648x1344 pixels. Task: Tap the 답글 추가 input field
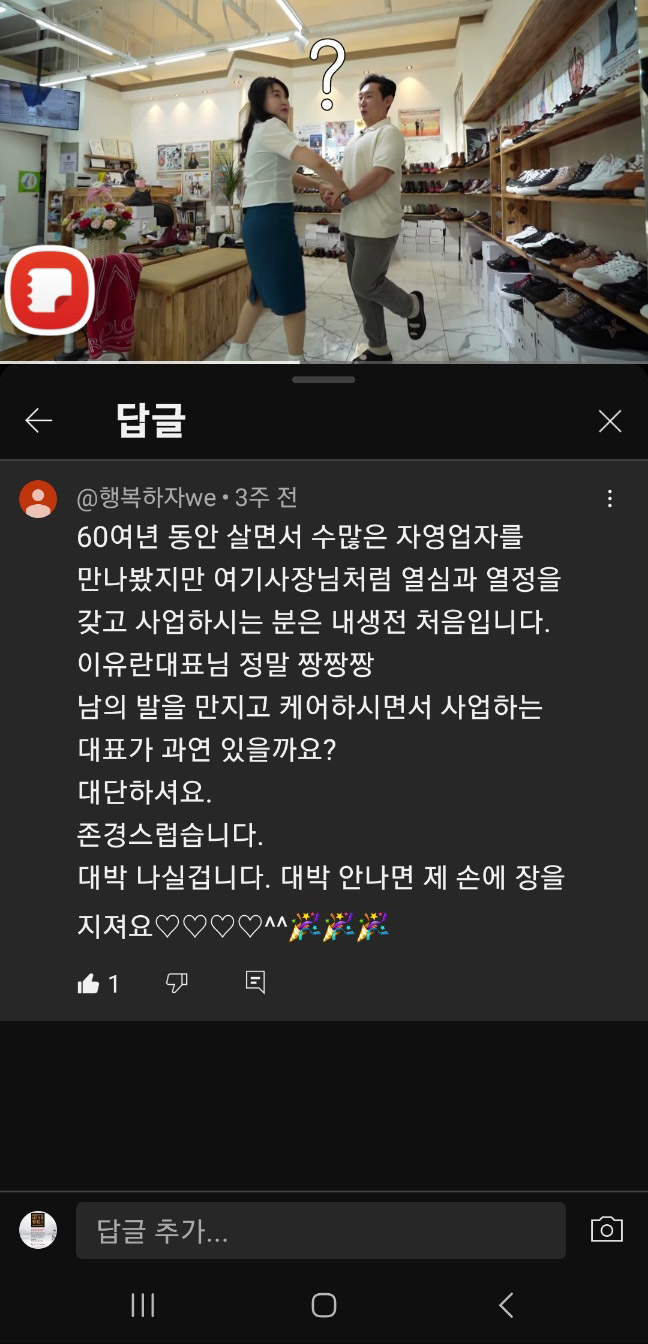pos(320,1230)
